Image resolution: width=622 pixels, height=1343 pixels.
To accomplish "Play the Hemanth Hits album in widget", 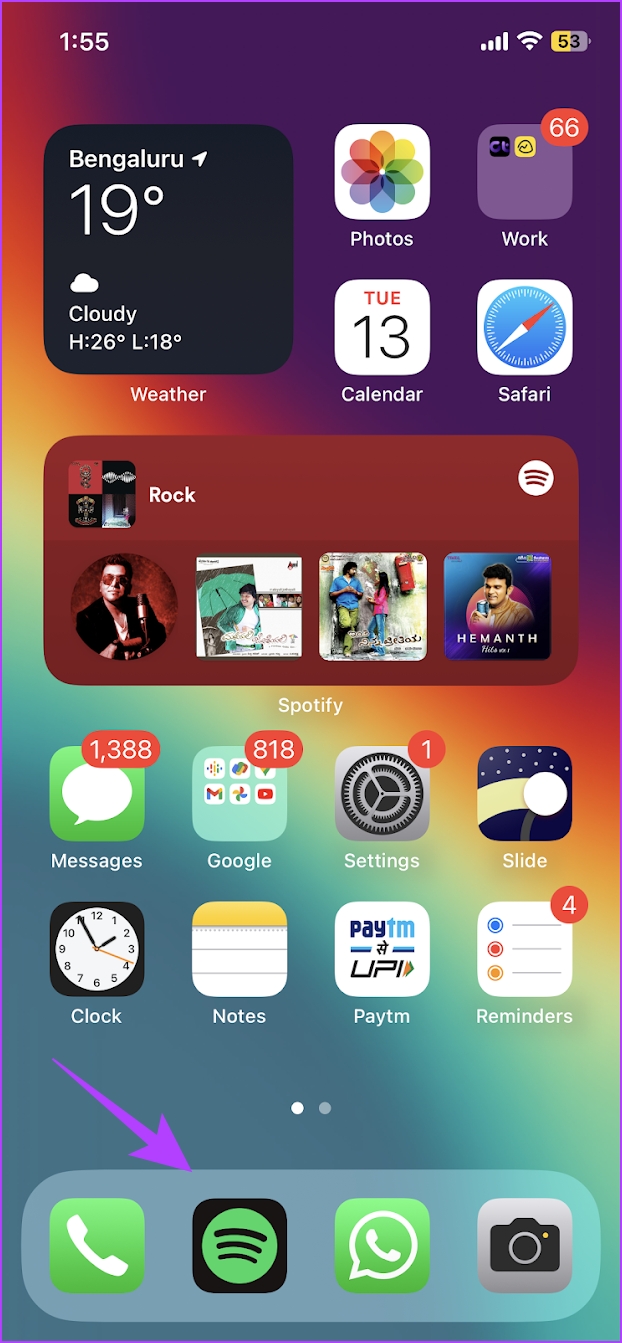I will [497, 607].
